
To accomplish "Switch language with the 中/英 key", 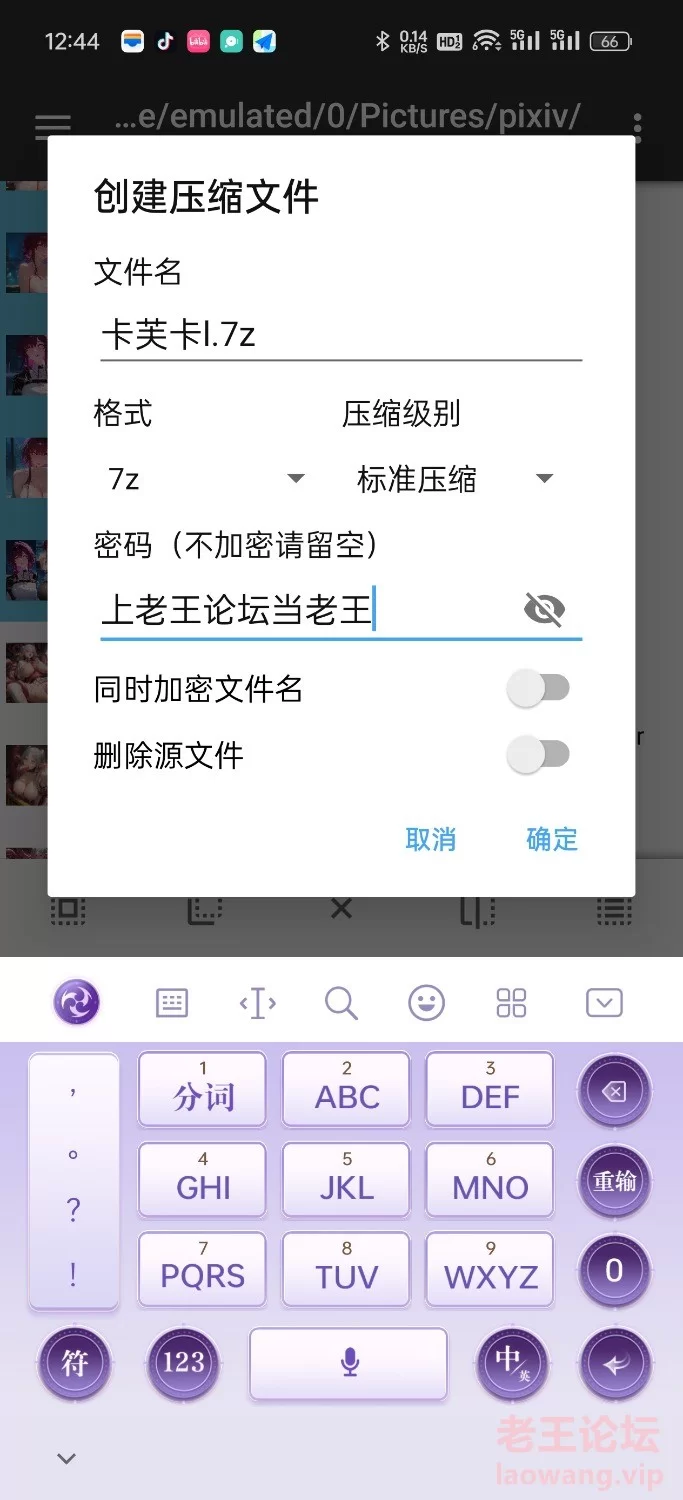I will pyautogui.click(x=513, y=1363).
